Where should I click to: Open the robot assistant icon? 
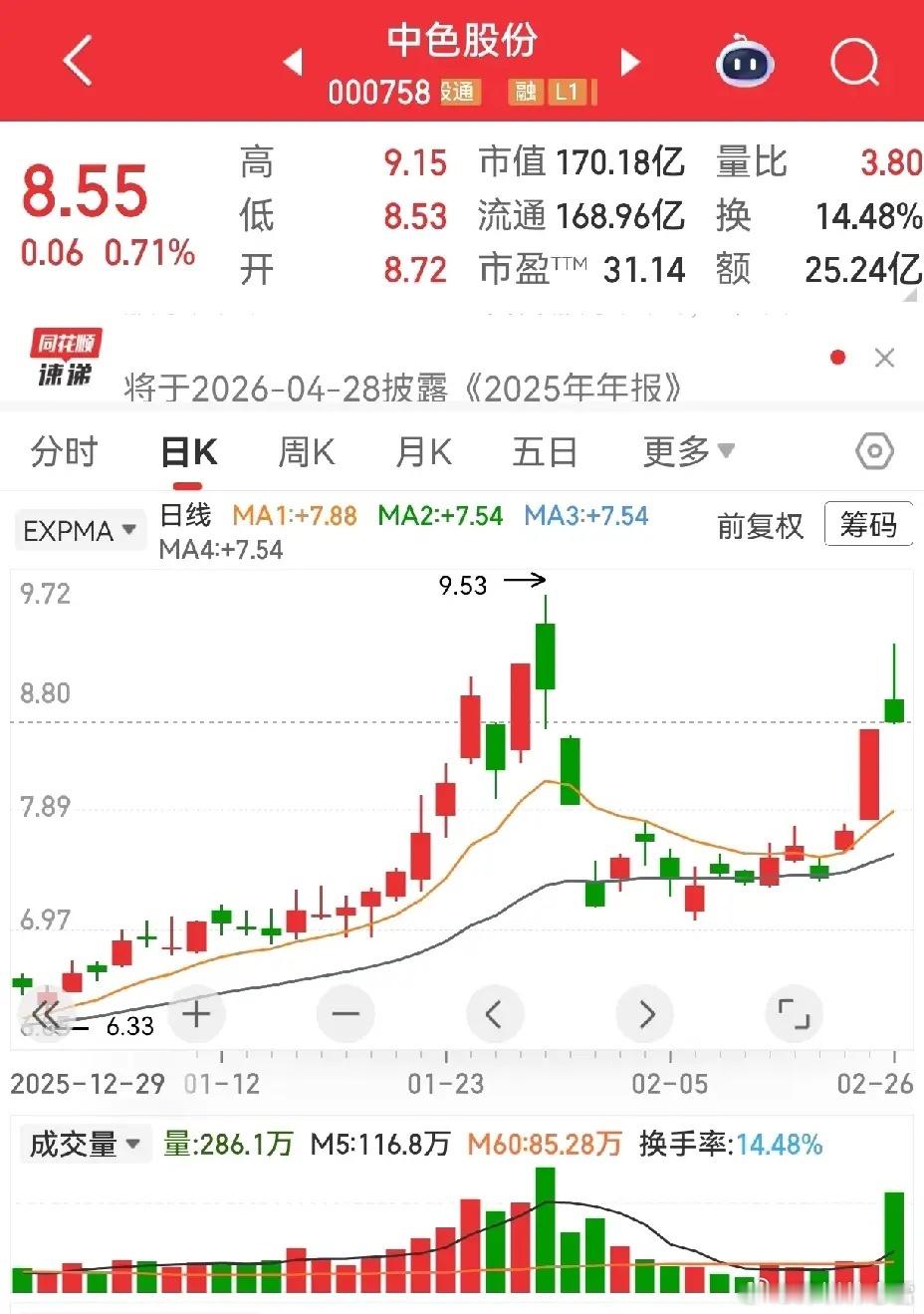pyautogui.click(x=745, y=62)
